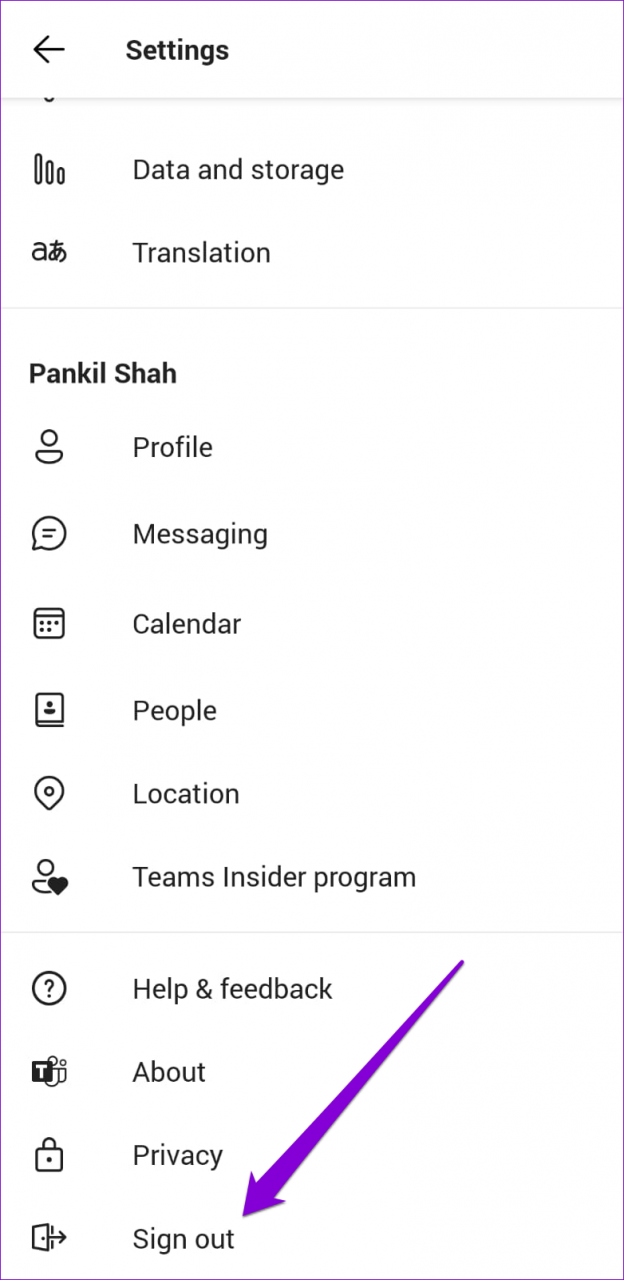Screen dimensions: 624x1280
Task: Open Translation settings
Action: tap(201, 253)
